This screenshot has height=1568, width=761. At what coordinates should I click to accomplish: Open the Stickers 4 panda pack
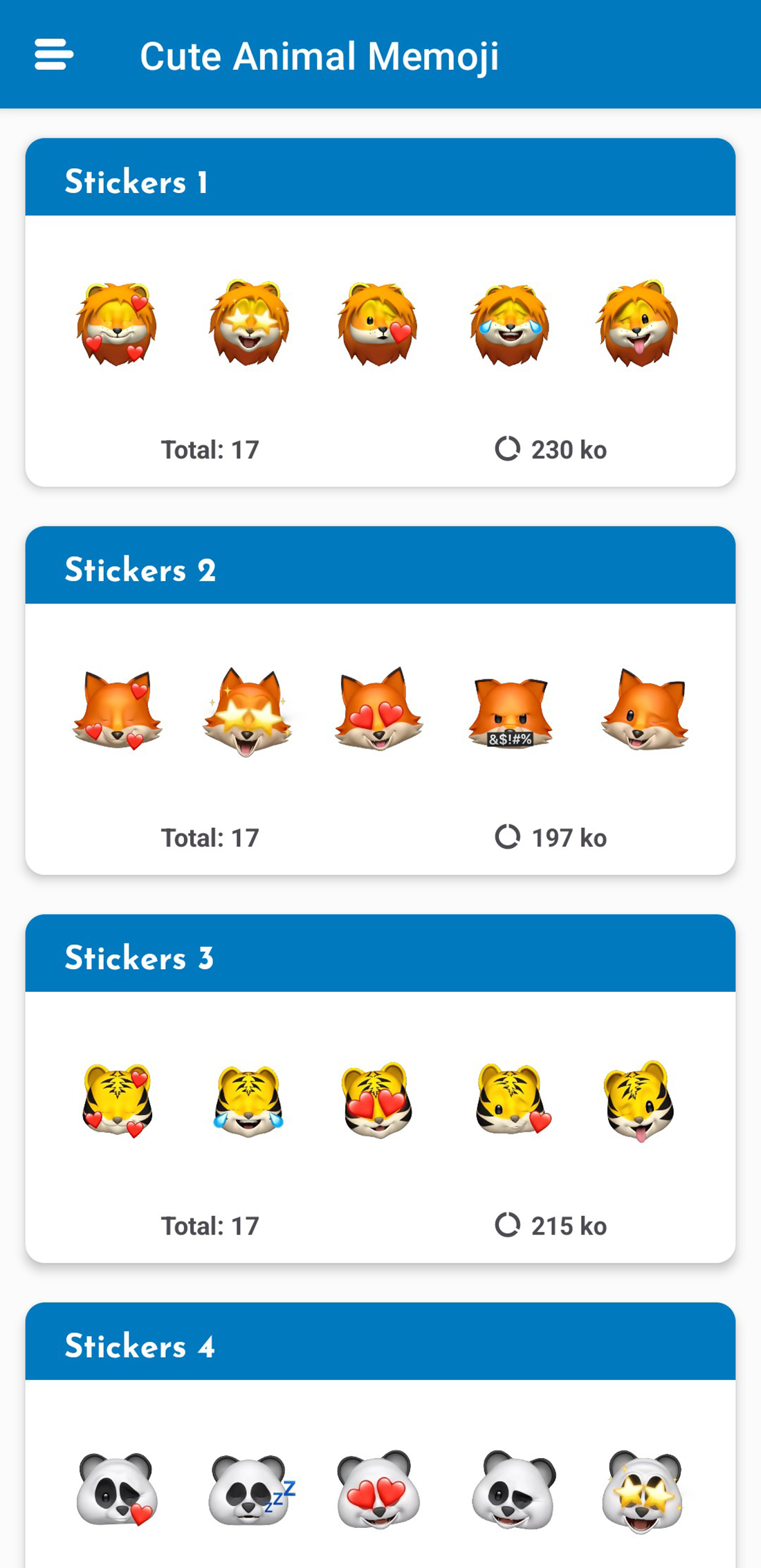coord(380,1435)
